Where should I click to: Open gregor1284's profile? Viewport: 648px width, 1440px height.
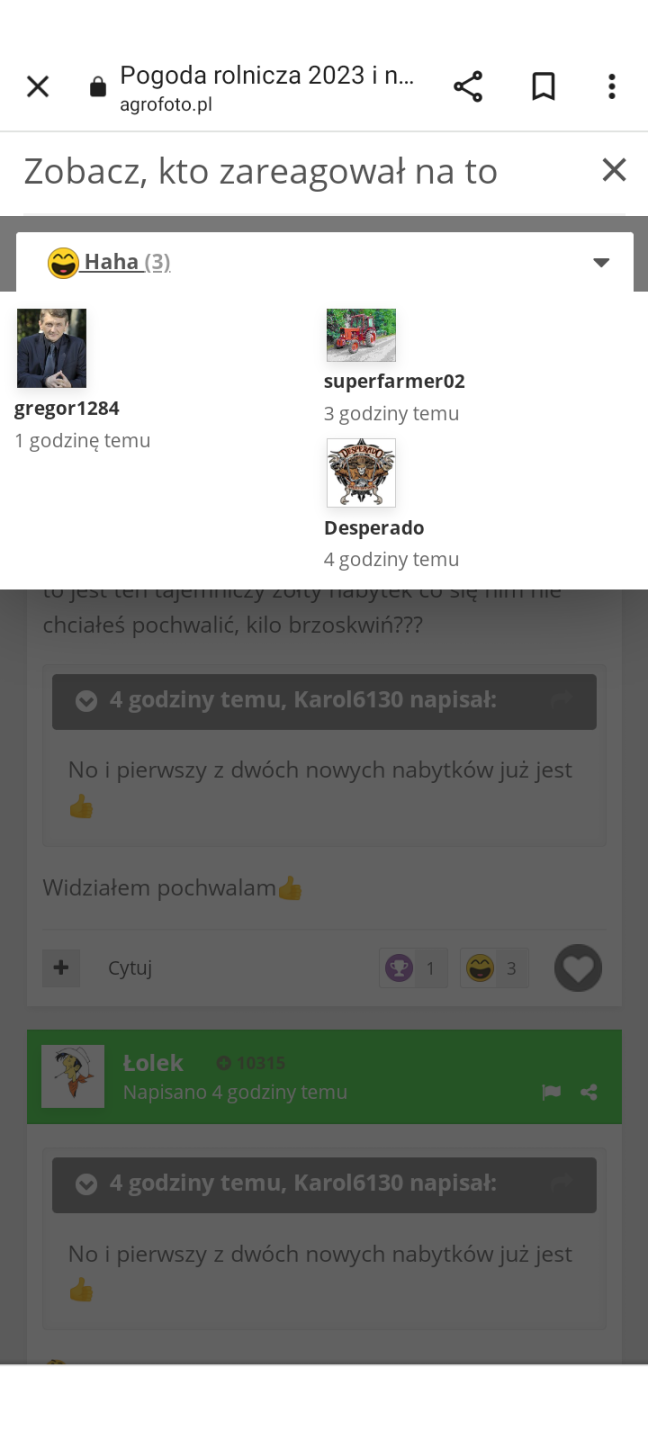(x=66, y=408)
